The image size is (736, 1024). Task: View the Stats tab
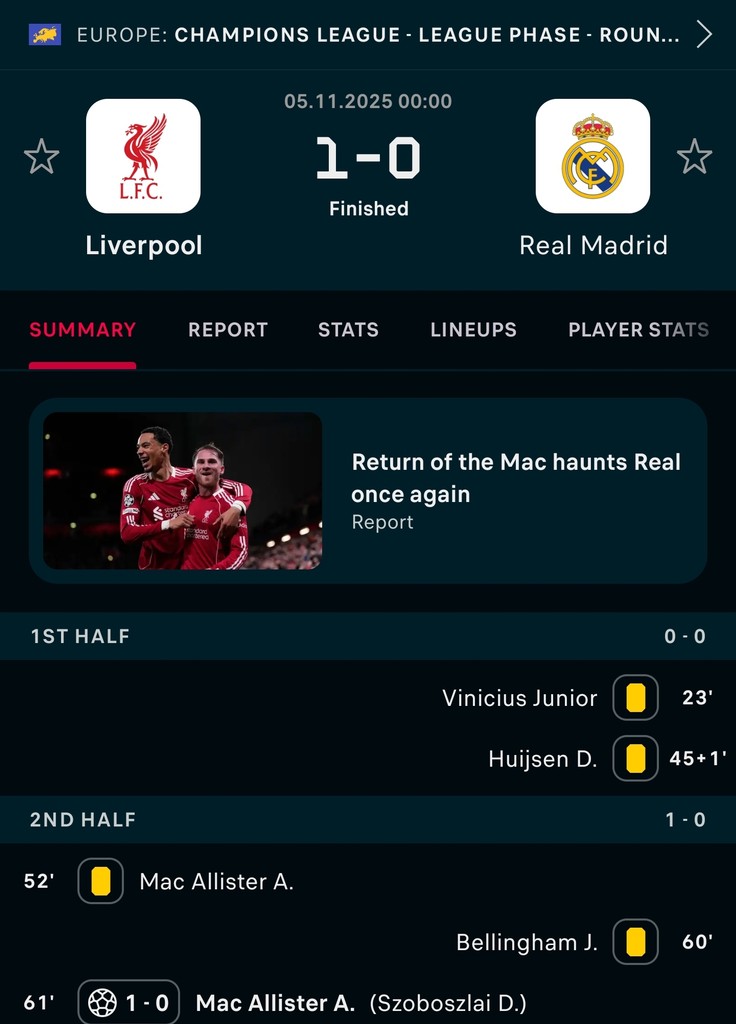tap(348, 330)
